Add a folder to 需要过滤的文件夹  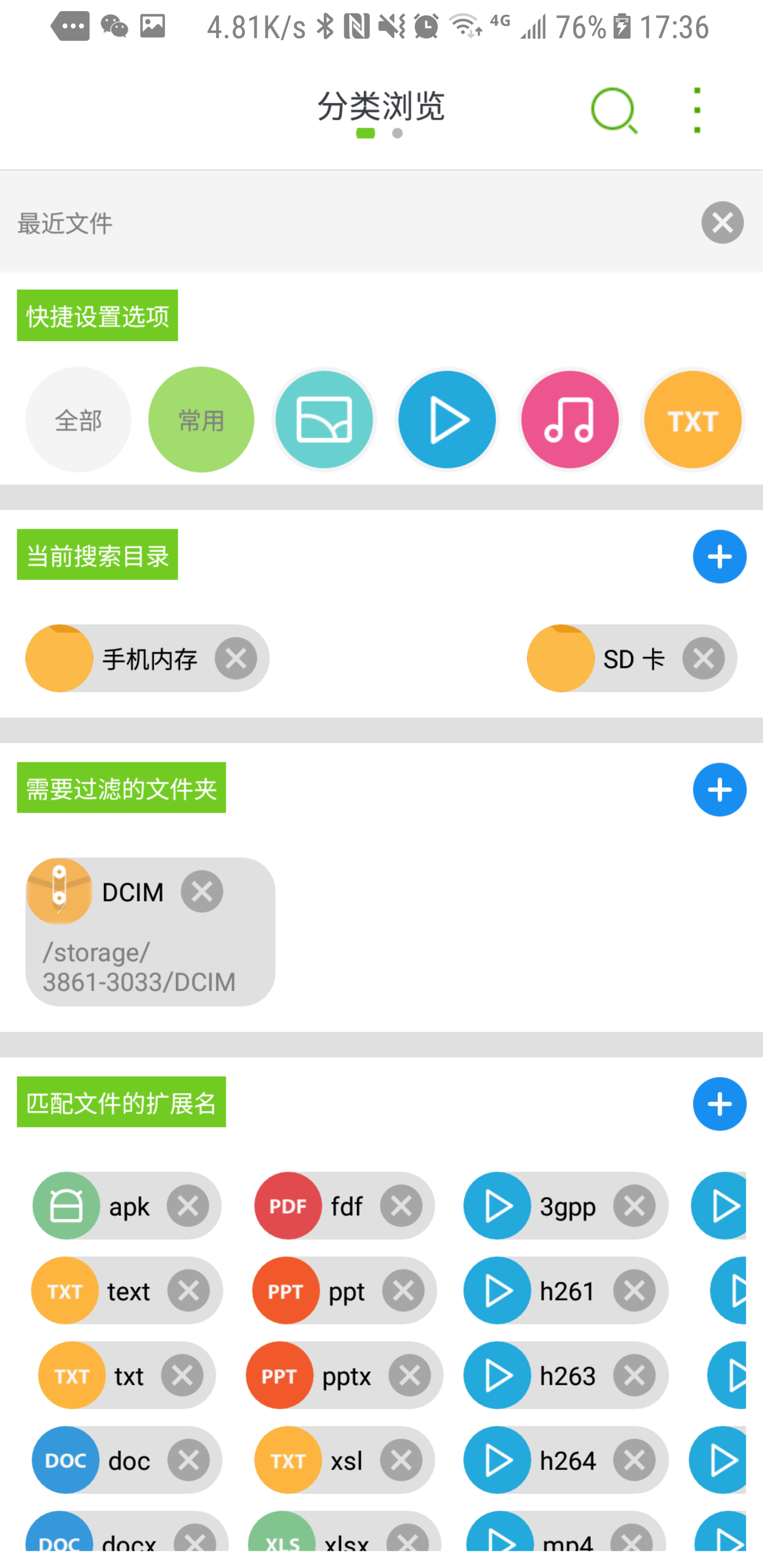(x=719, y=789)
